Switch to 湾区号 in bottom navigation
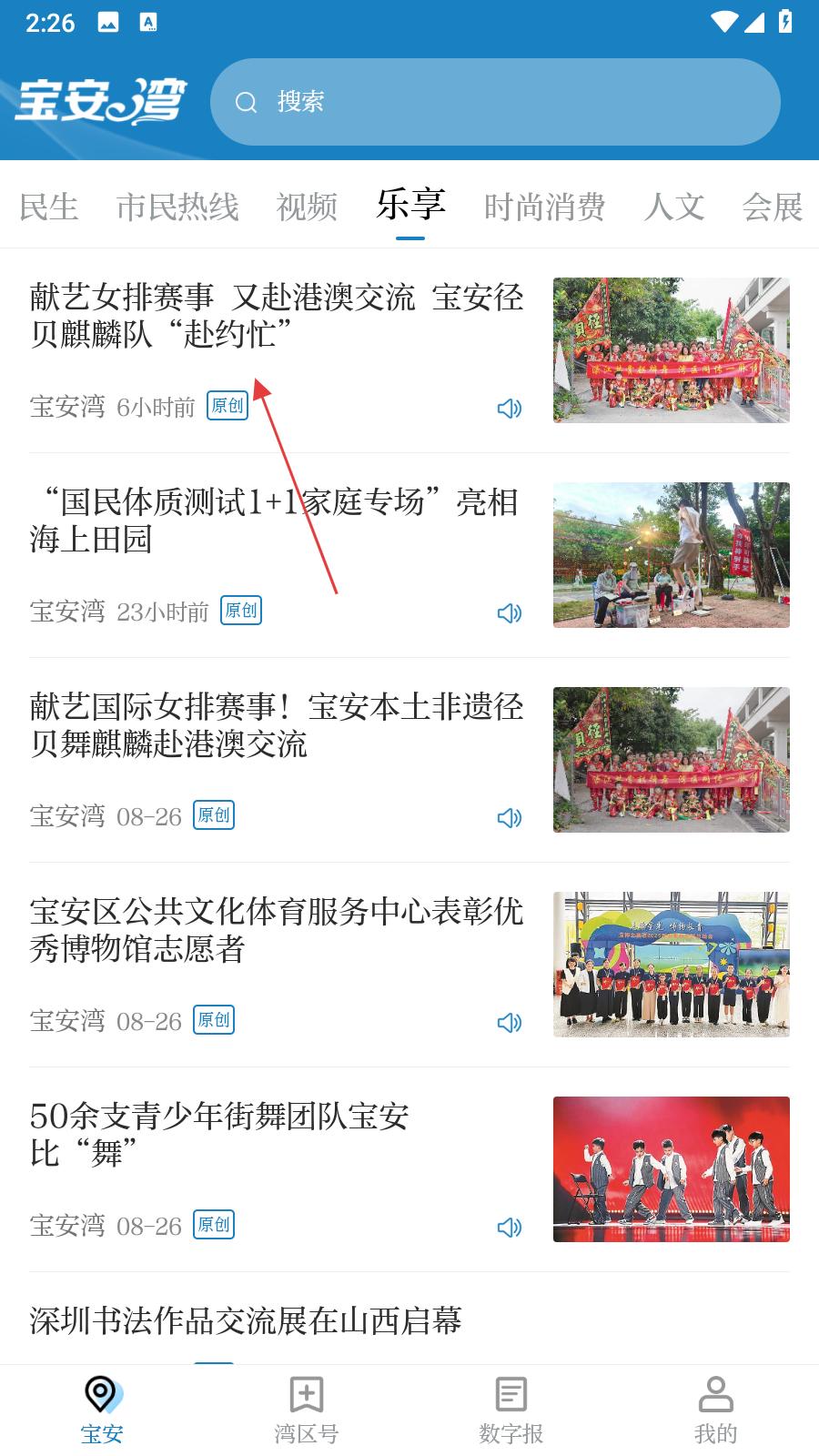The image size is (819, 1456). tap(307, 1410)
